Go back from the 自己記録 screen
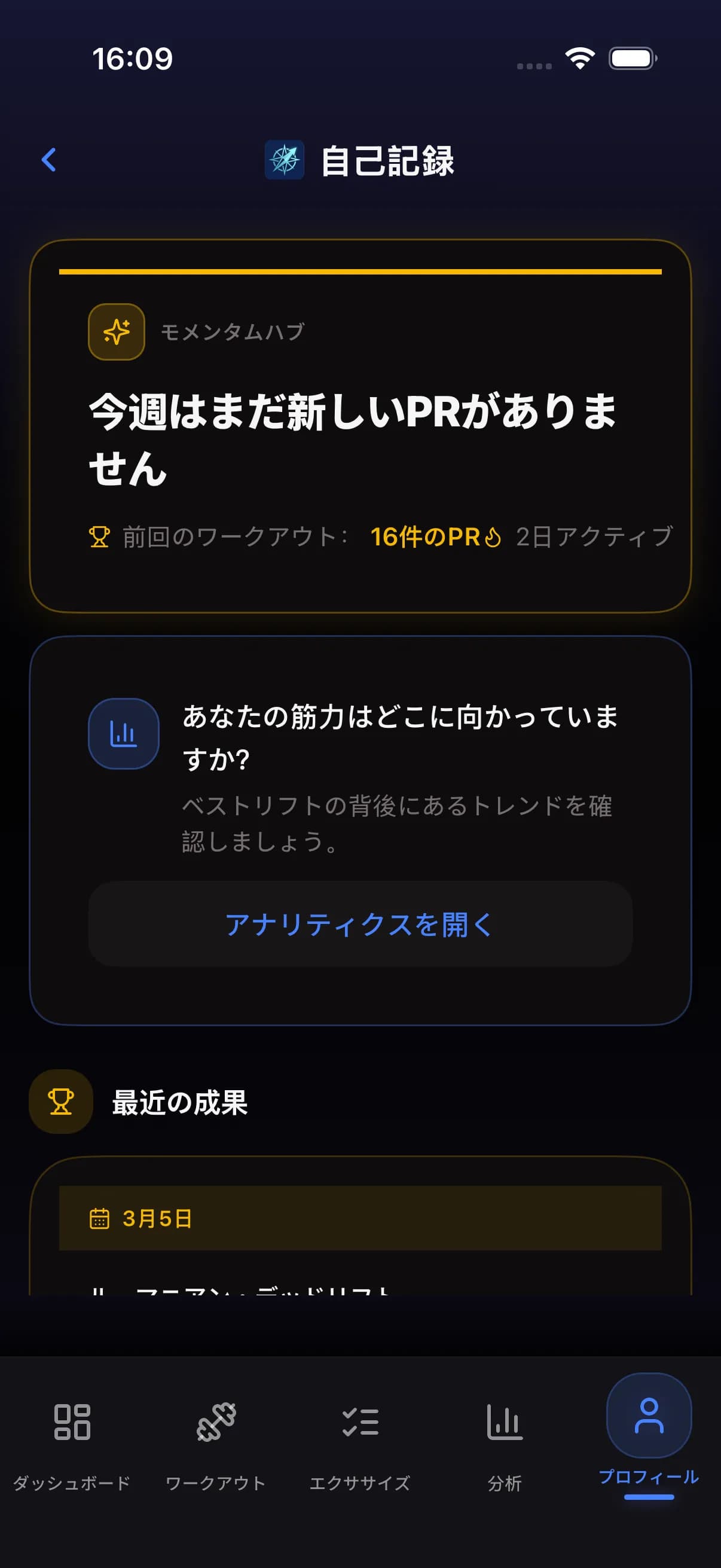 tap(49, 160)
